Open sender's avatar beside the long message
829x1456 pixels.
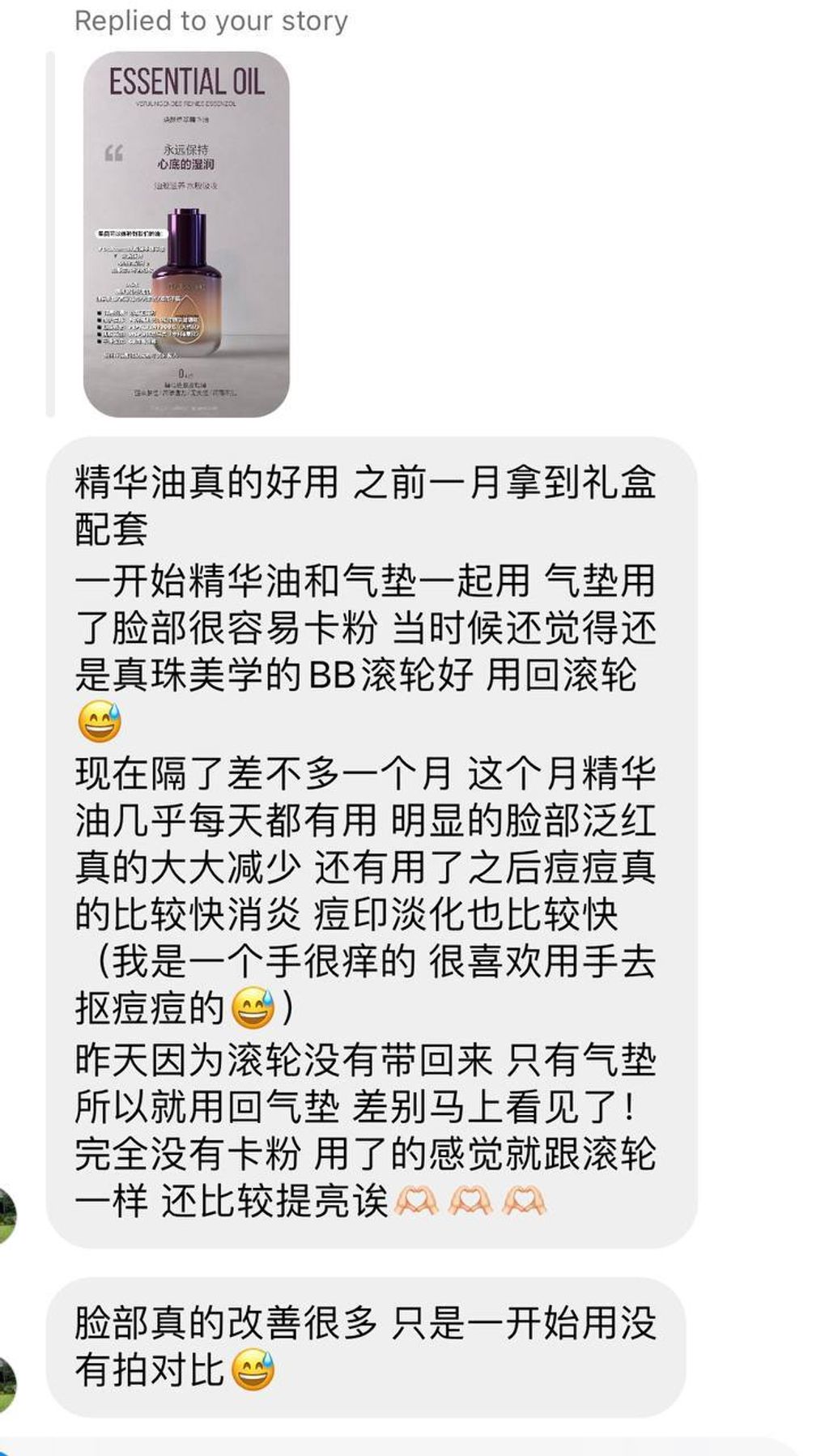pos(7,1215)
